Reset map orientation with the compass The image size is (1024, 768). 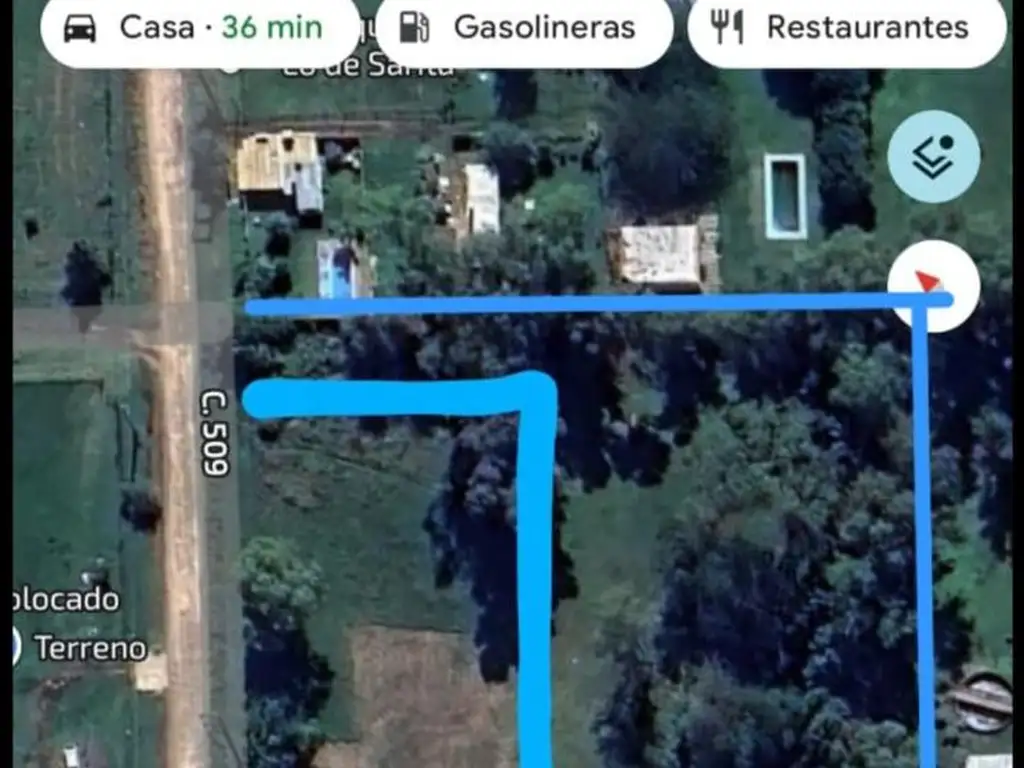click(931, 284)
